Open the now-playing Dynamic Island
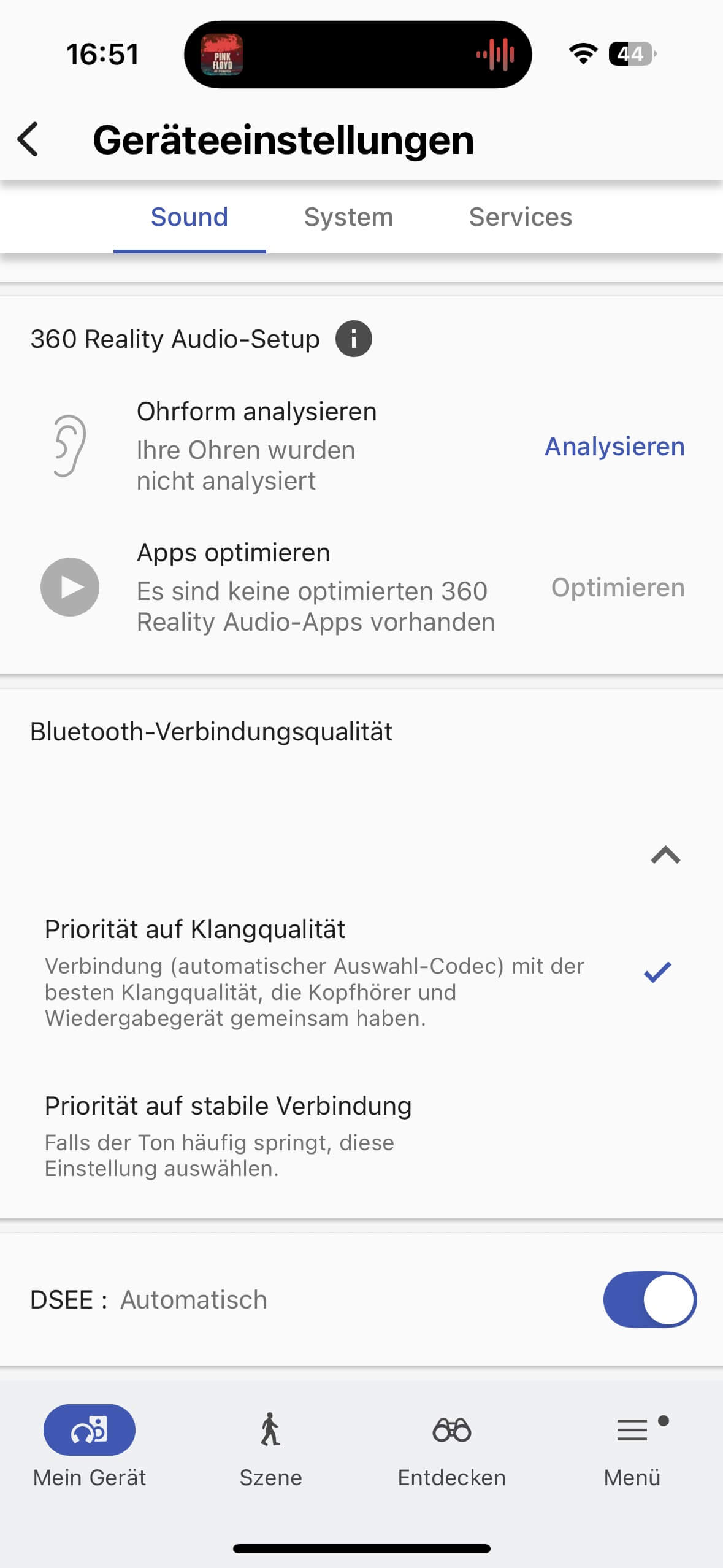723x1568 pixels. pyautogui.click(x=358, y=55)
